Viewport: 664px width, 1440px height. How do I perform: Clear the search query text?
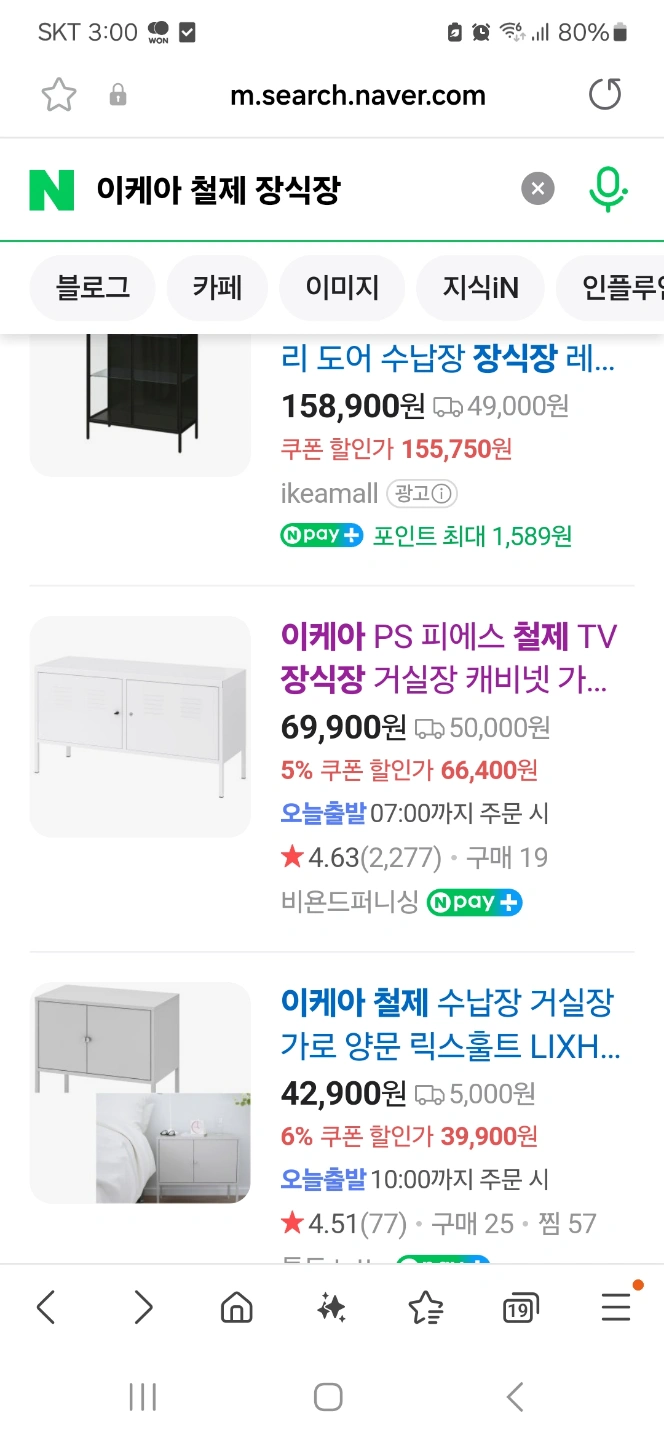tap(537, 188)
